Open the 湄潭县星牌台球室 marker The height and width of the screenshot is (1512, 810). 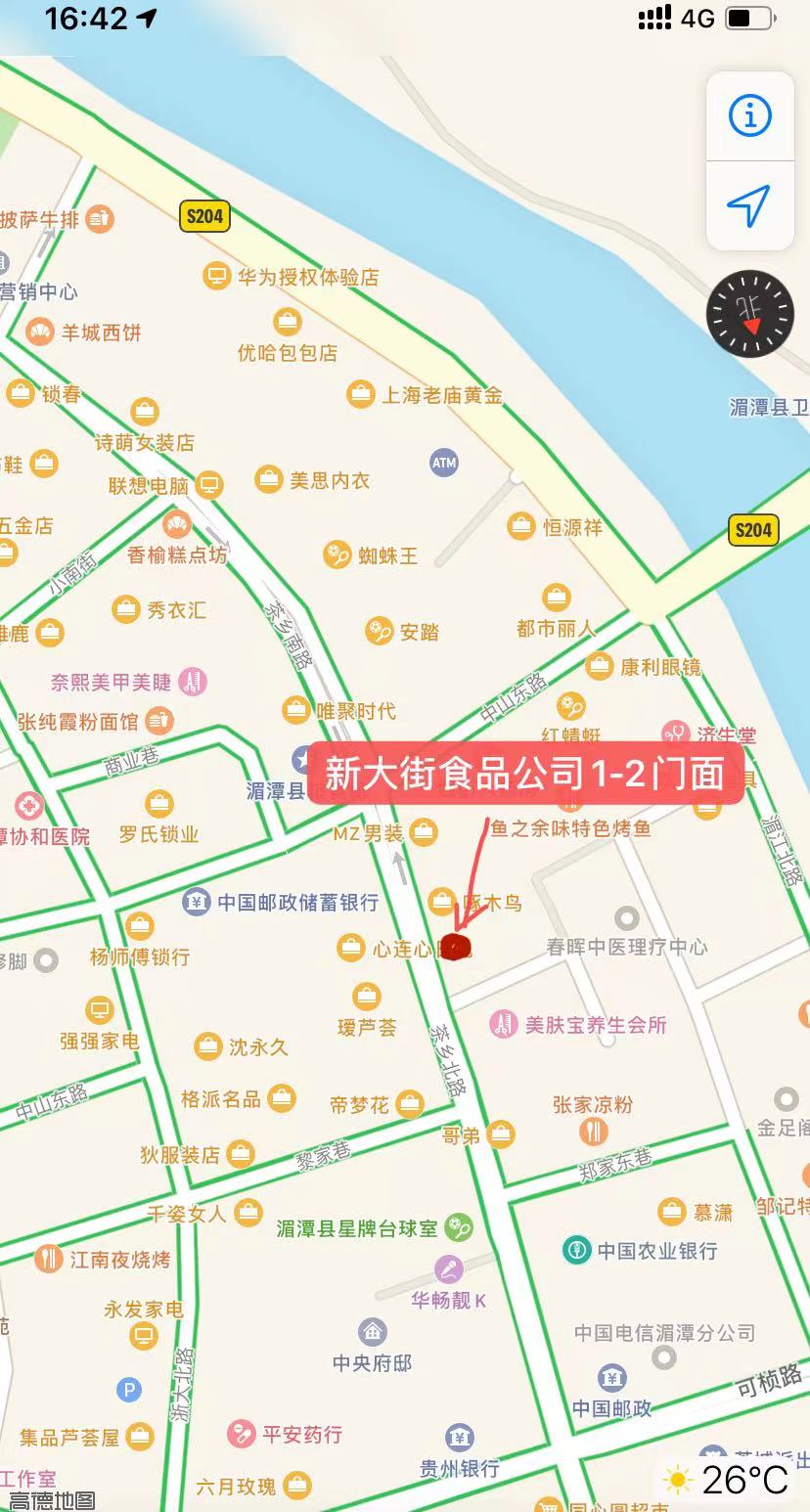pos(458,1226)
